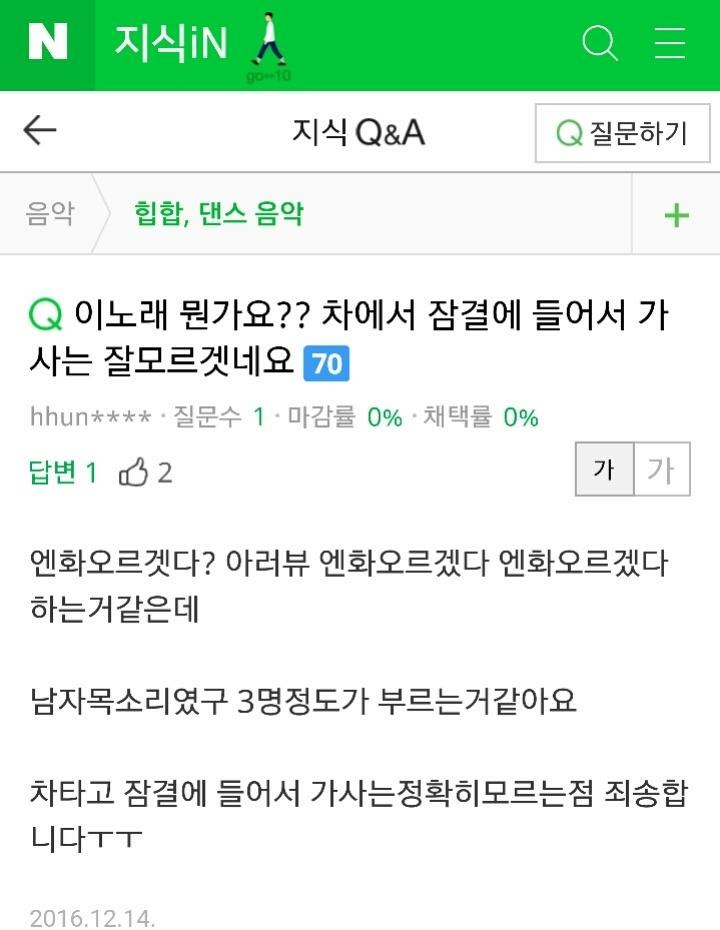Open the 힙합, 댄스 음악 category

[x=218, y=214]
